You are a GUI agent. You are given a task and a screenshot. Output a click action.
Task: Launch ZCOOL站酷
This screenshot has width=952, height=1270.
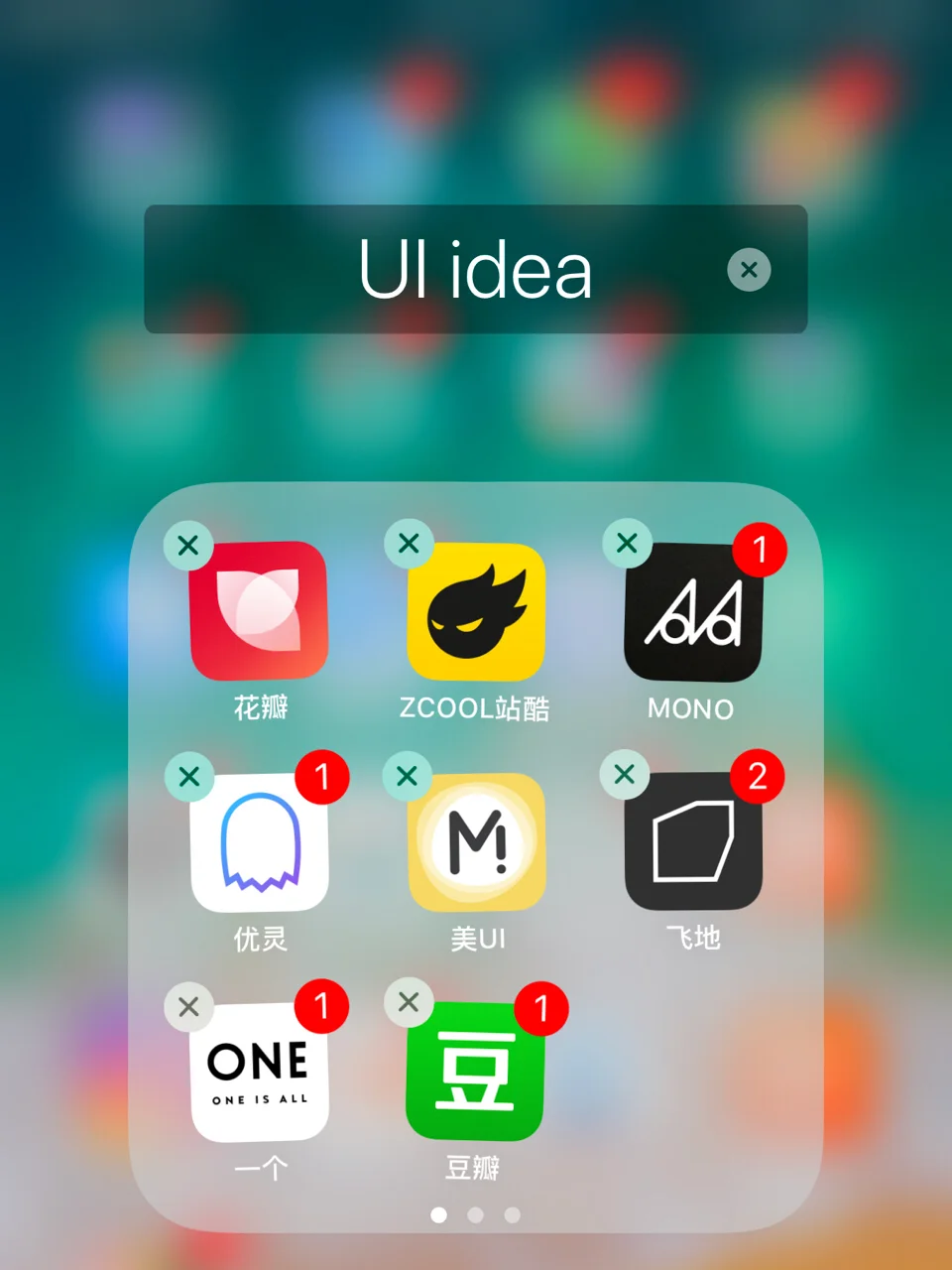[x=476, y=611]
